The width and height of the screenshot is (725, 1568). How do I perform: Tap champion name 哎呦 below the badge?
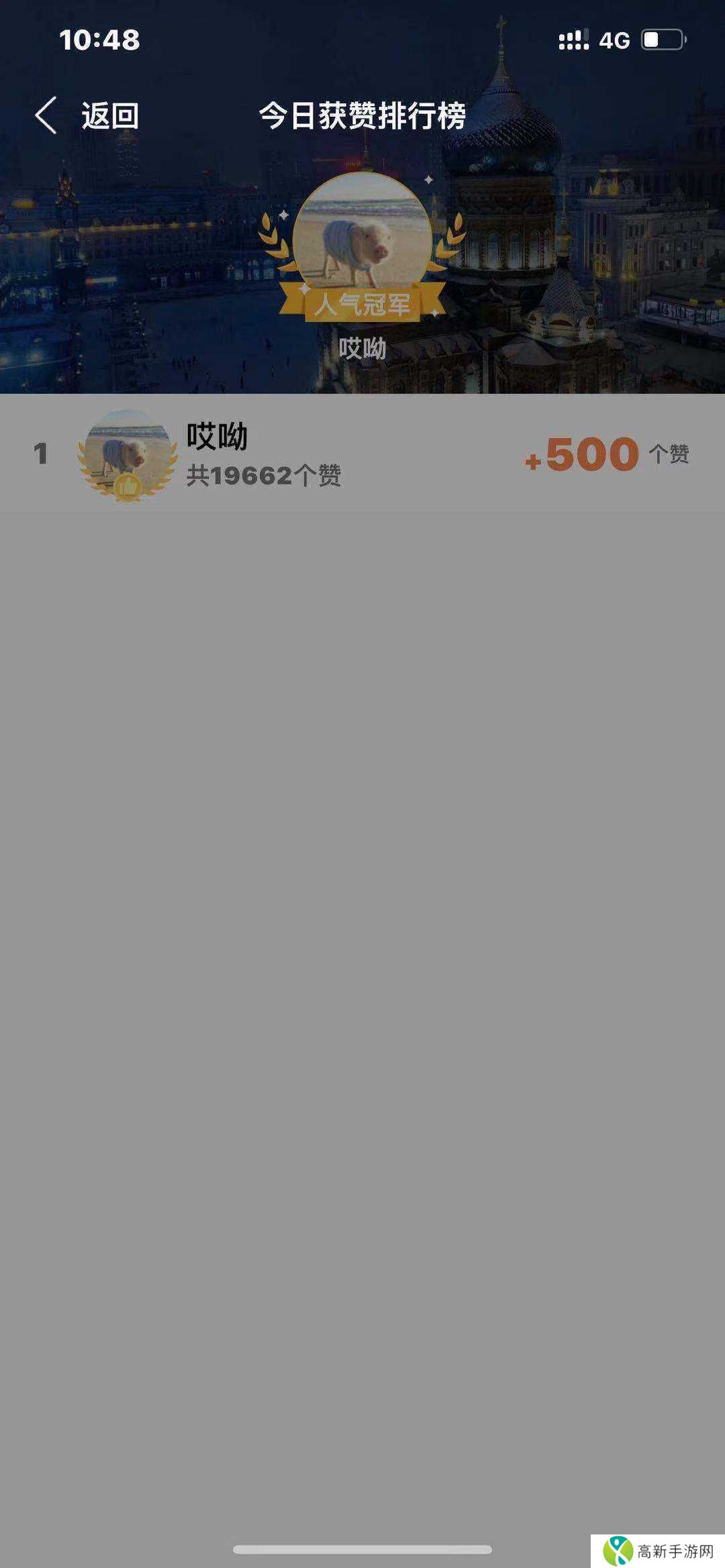[x=362, y=348]
